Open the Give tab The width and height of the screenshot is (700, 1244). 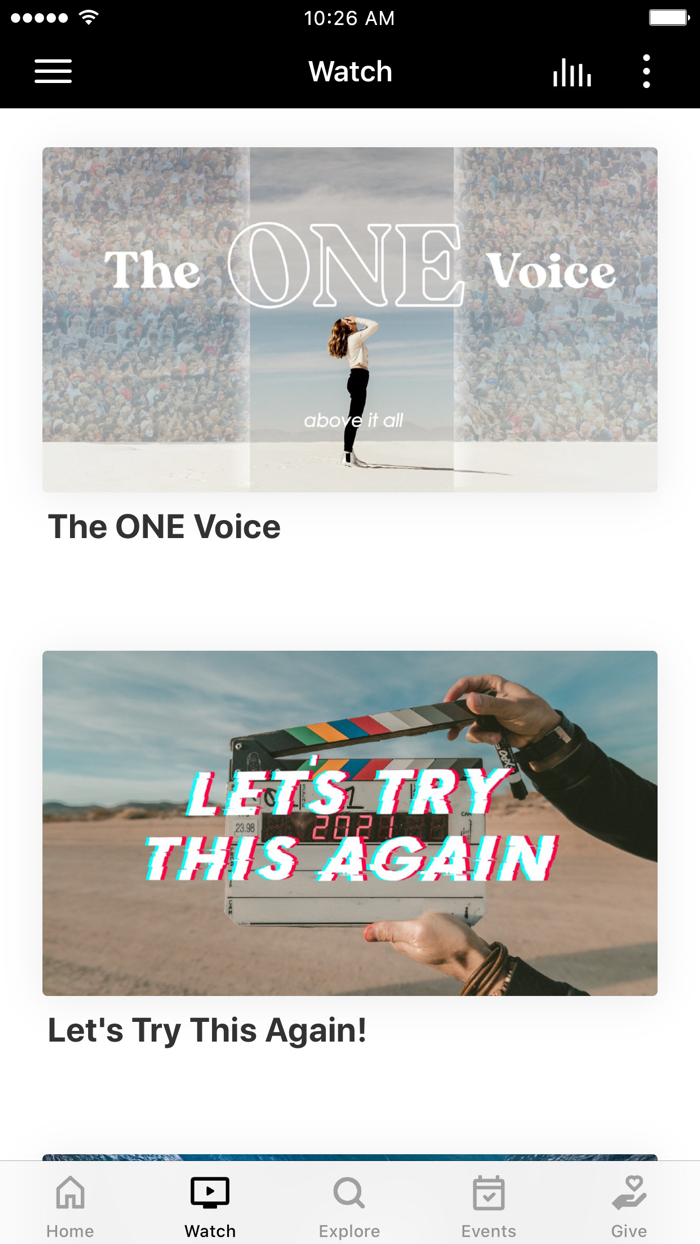[x=629, y=1207]
